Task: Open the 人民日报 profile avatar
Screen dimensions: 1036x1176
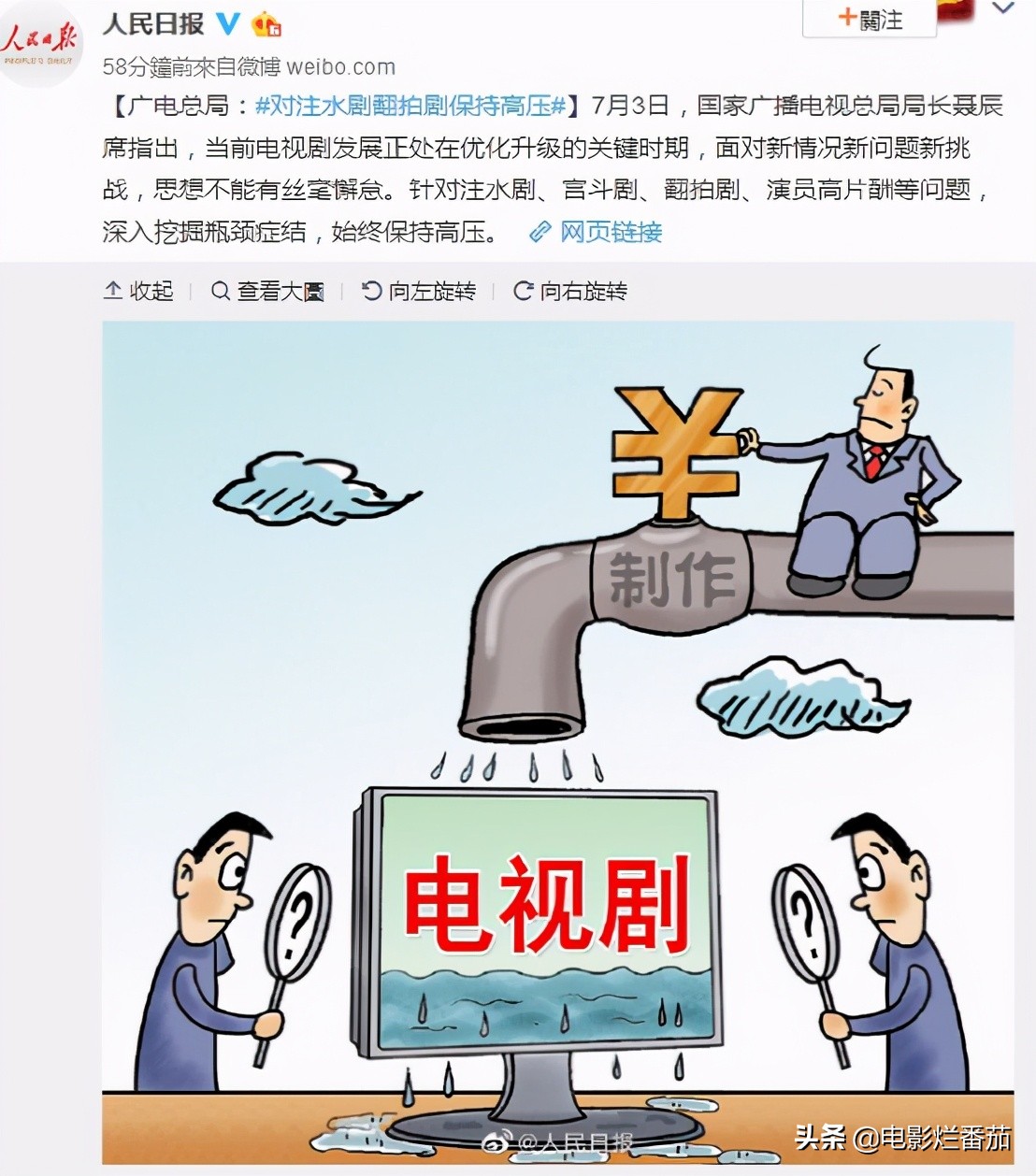Action: [x=41, y=42]
